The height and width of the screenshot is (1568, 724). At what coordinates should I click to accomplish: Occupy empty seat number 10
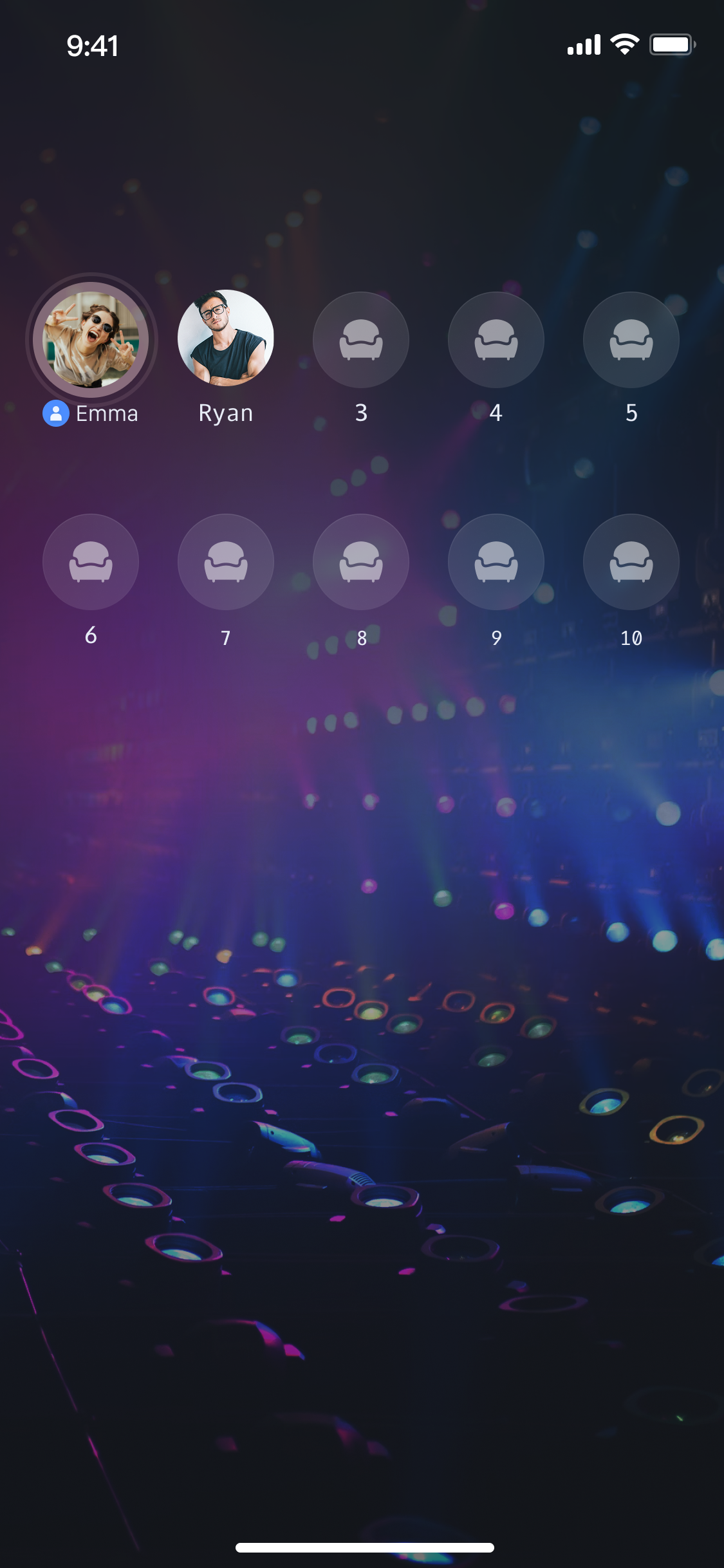click(x=631, y=562)
